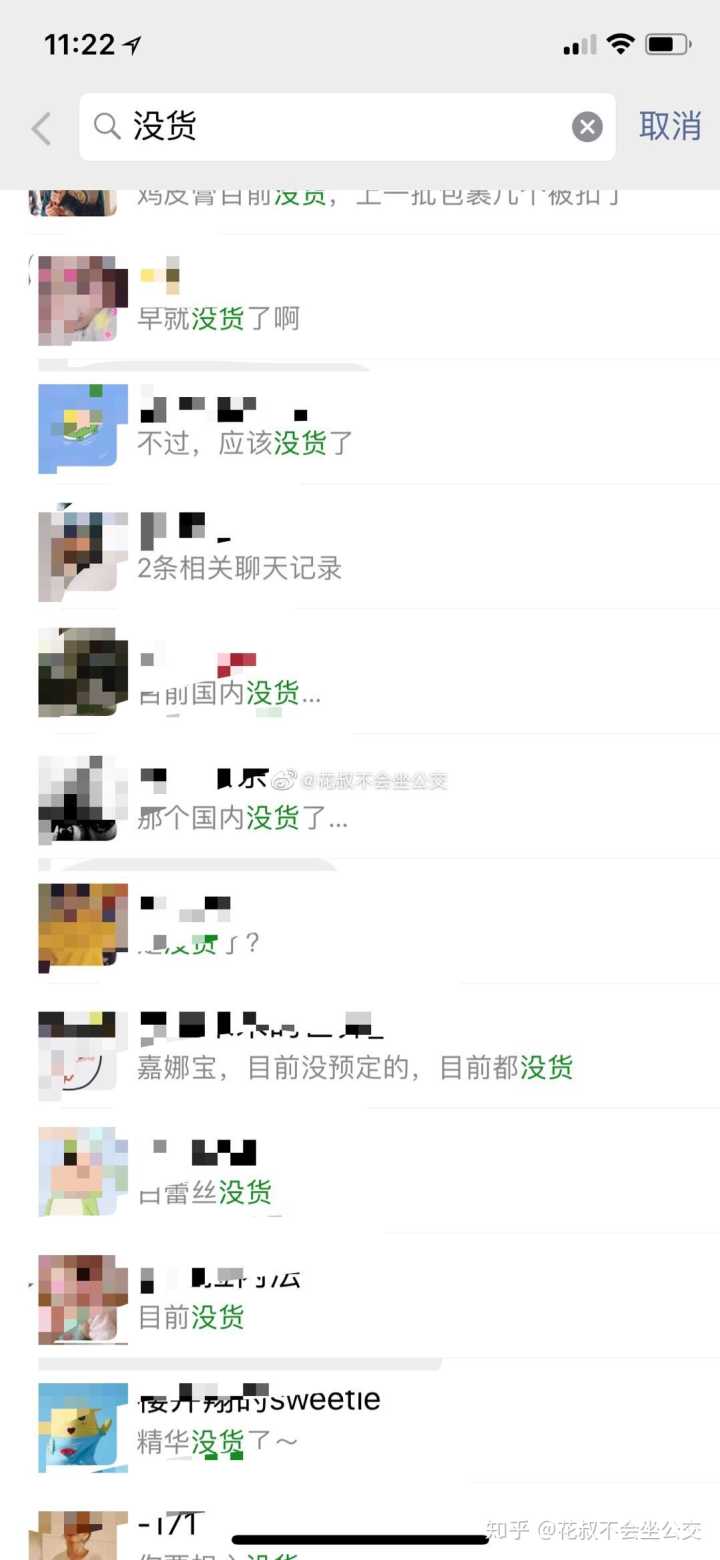Cancel the search with 取消
This screenshot has height=1560, width=720.
coord(670,127)
